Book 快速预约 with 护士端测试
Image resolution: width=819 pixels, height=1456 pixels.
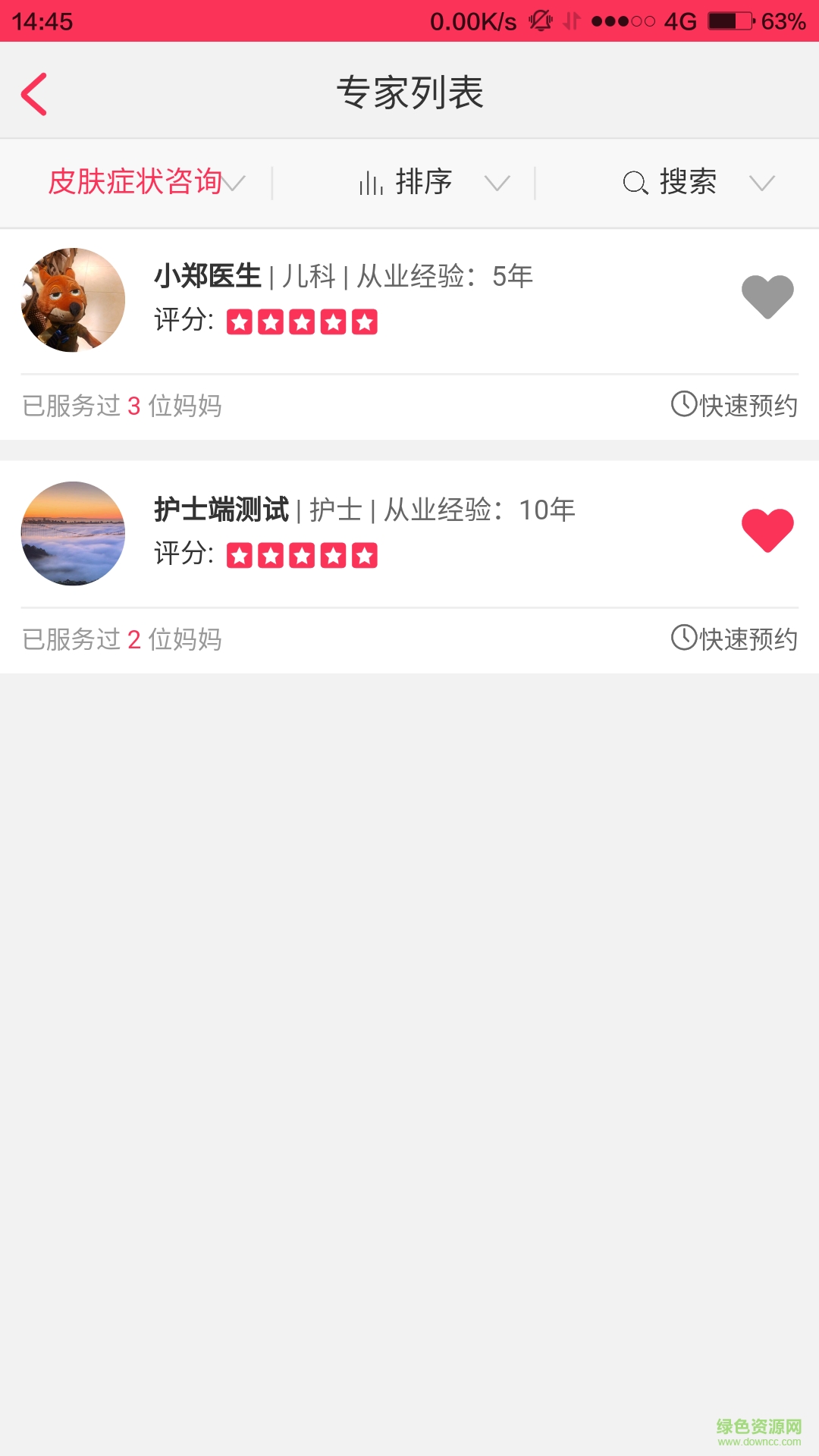pyautogui.click(x=734, y=639)
